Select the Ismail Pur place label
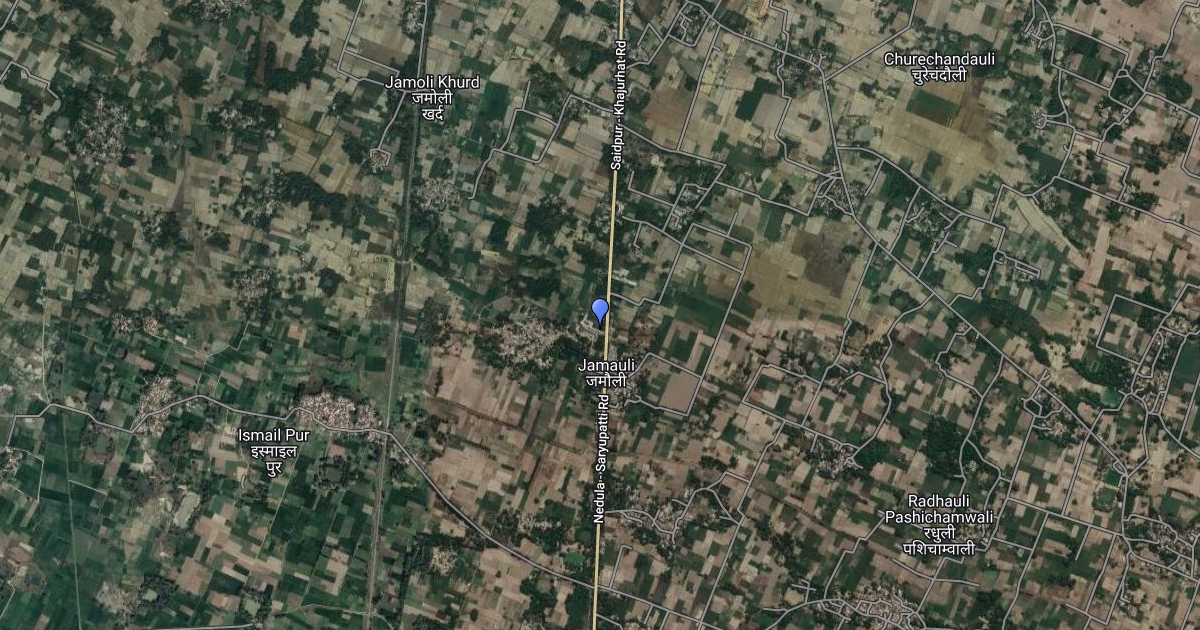Image resolution: width=1200 pixels, height=630 pixels. point(273,451)
